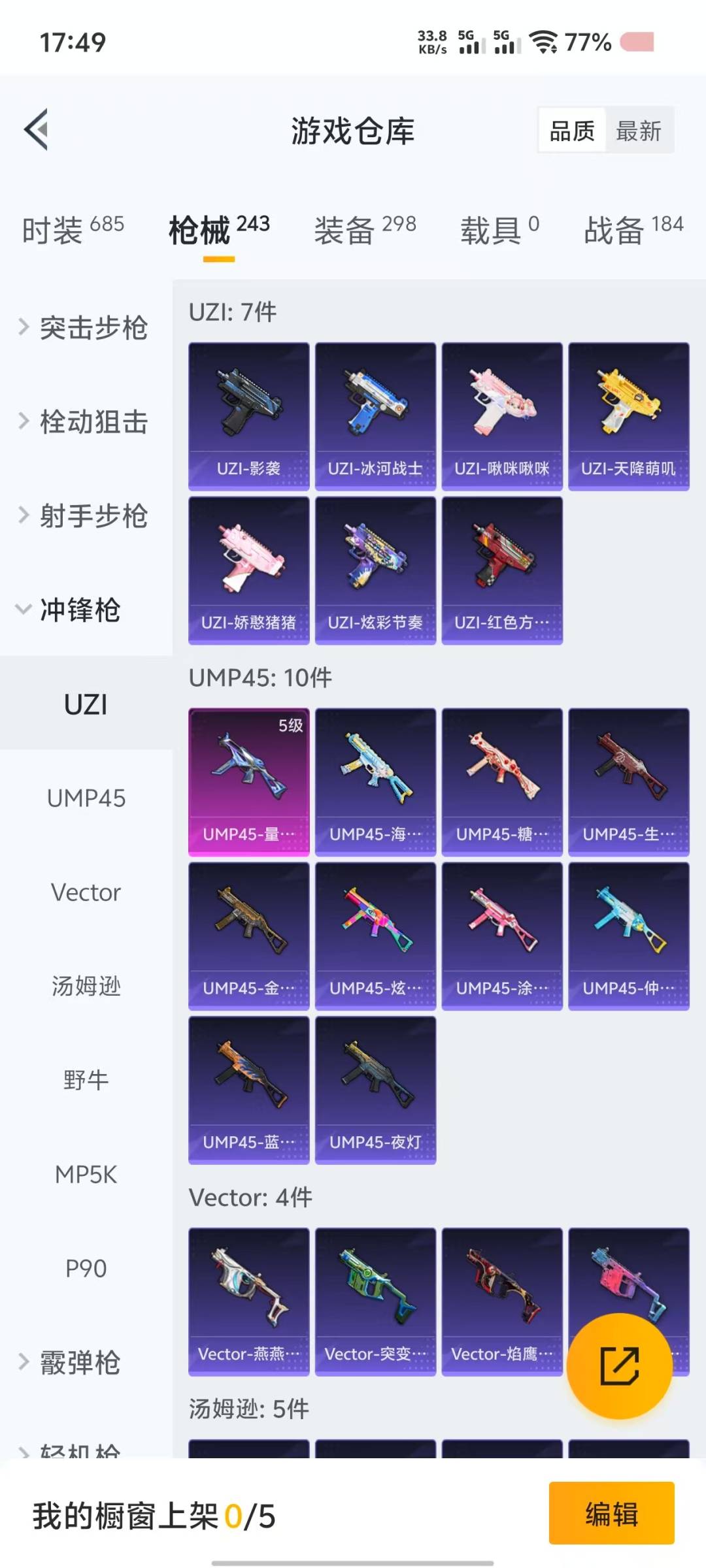Tap the 编辑 button

point(611,1512)
